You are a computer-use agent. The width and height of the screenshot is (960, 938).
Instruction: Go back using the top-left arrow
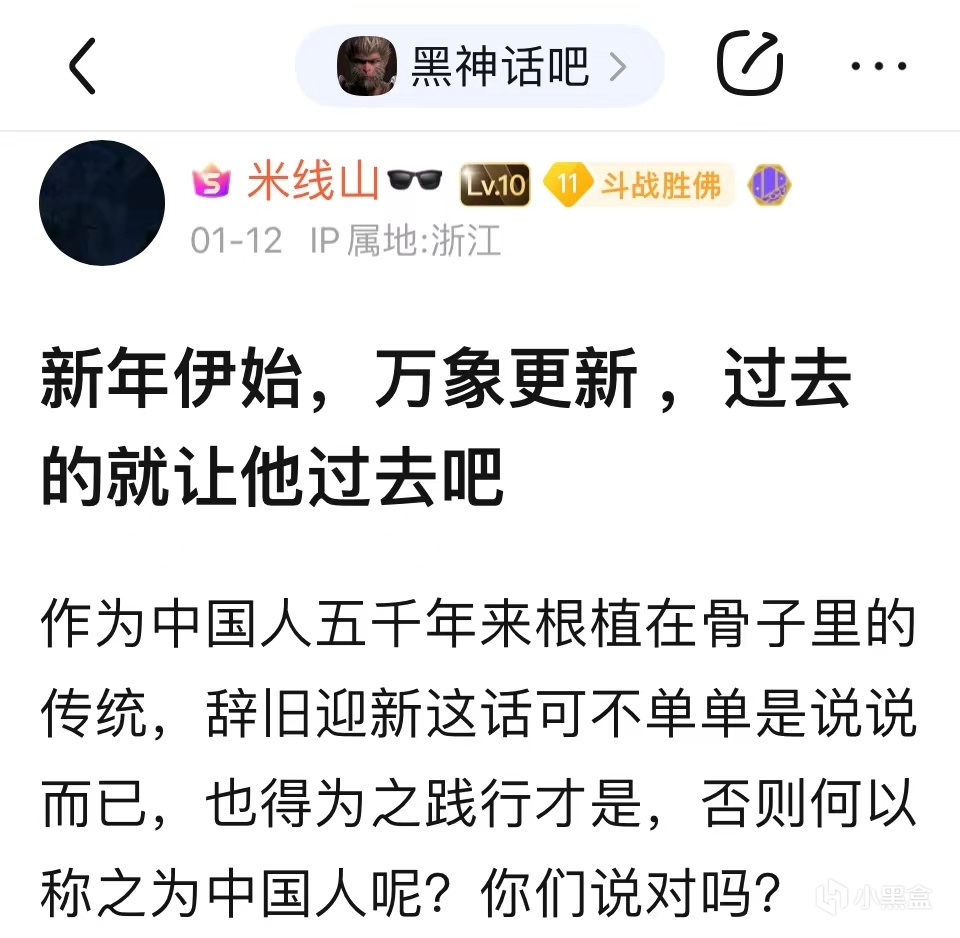(82, 67)
